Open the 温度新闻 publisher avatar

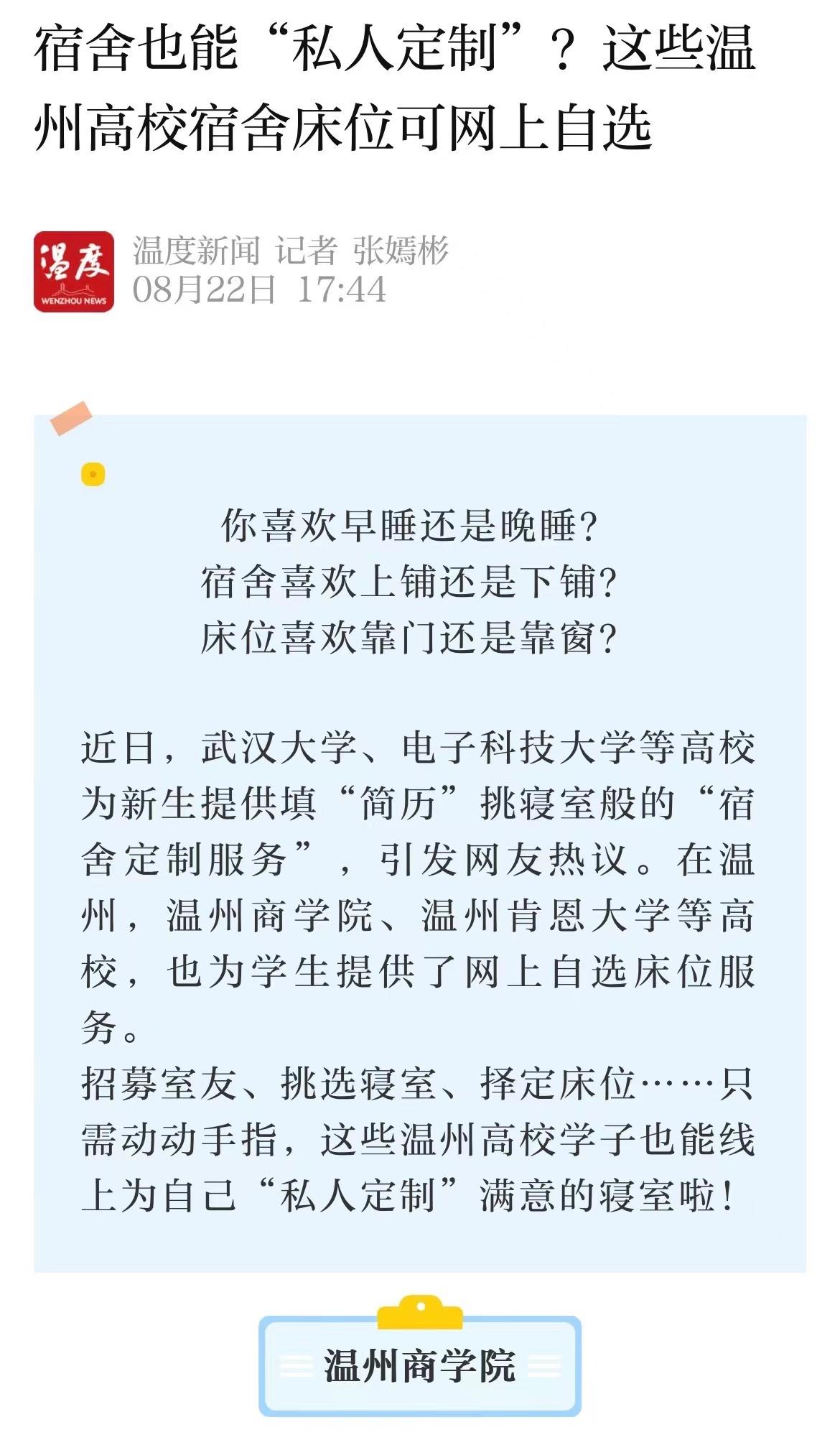click(x=74, y=271)
